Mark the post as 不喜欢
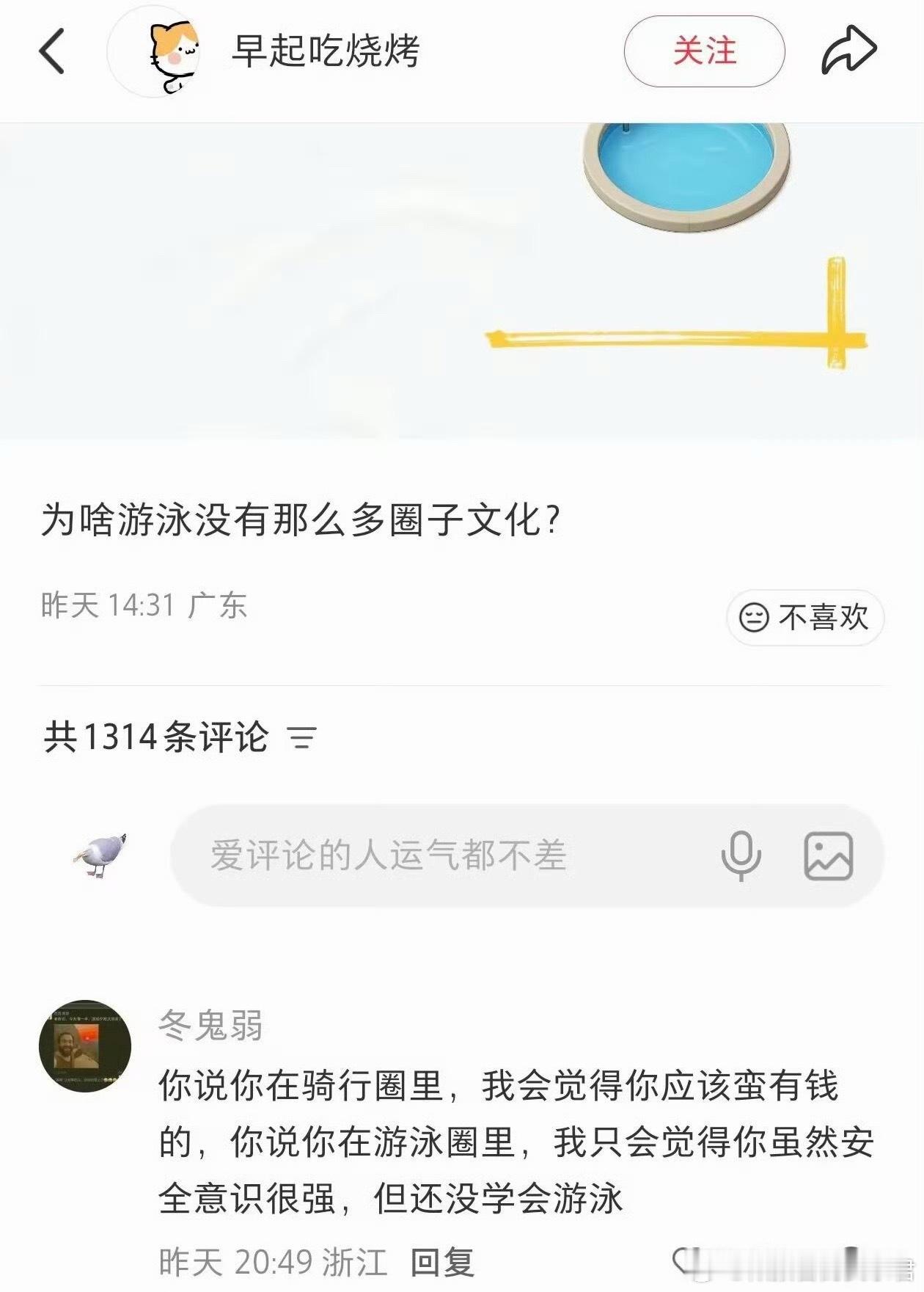 click(x=802, y=620)
